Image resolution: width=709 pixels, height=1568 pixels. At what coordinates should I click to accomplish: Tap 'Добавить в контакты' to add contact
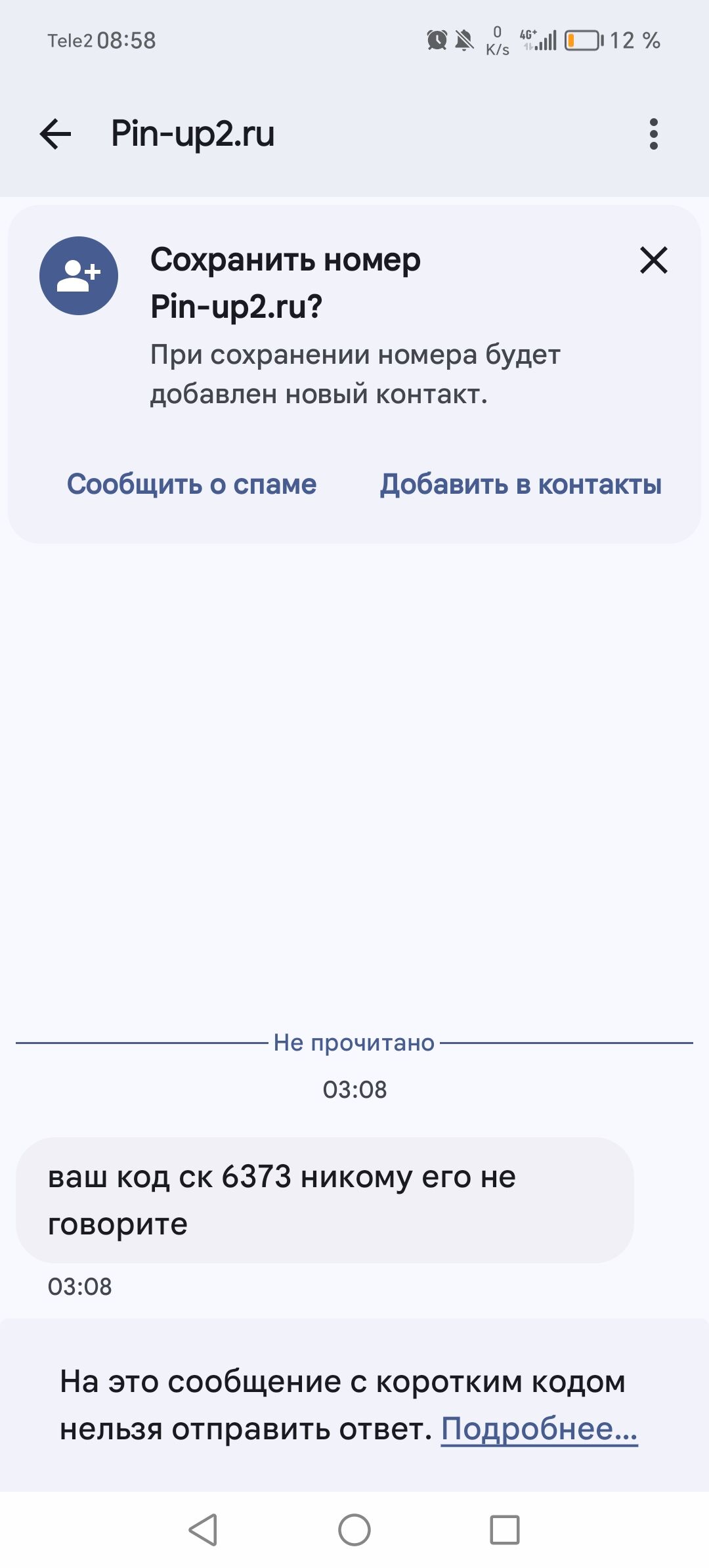pos(521,485)
